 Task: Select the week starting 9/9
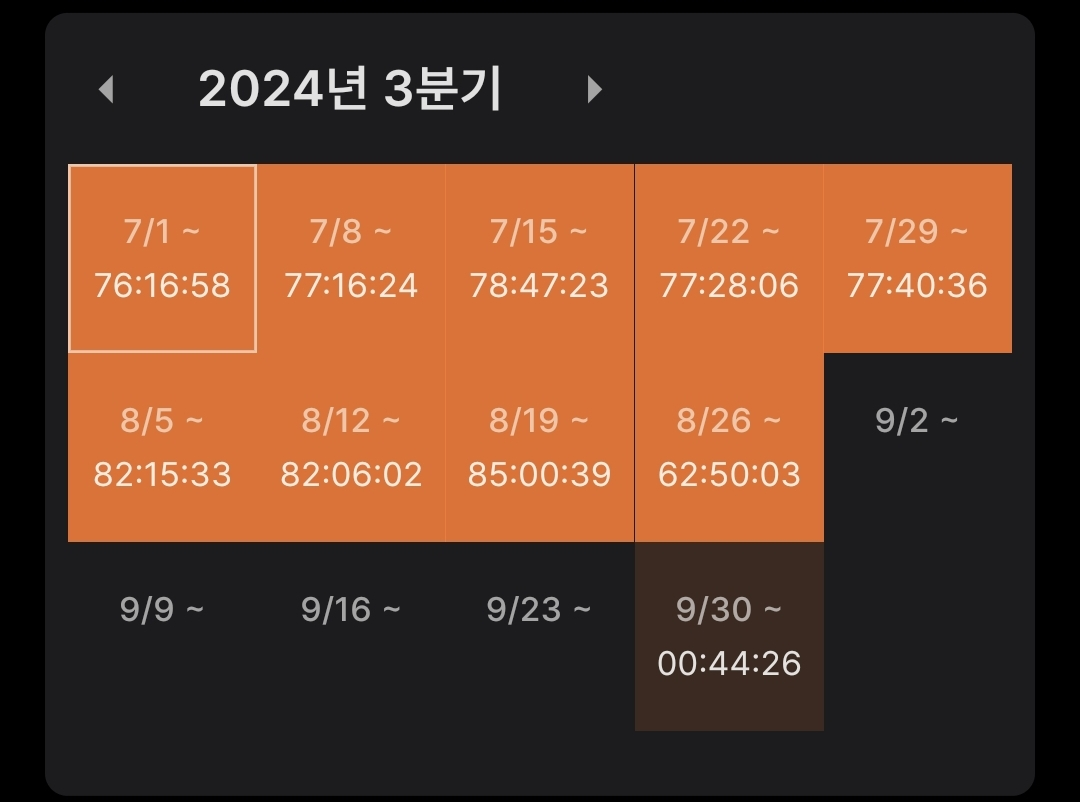coord(163,637)
